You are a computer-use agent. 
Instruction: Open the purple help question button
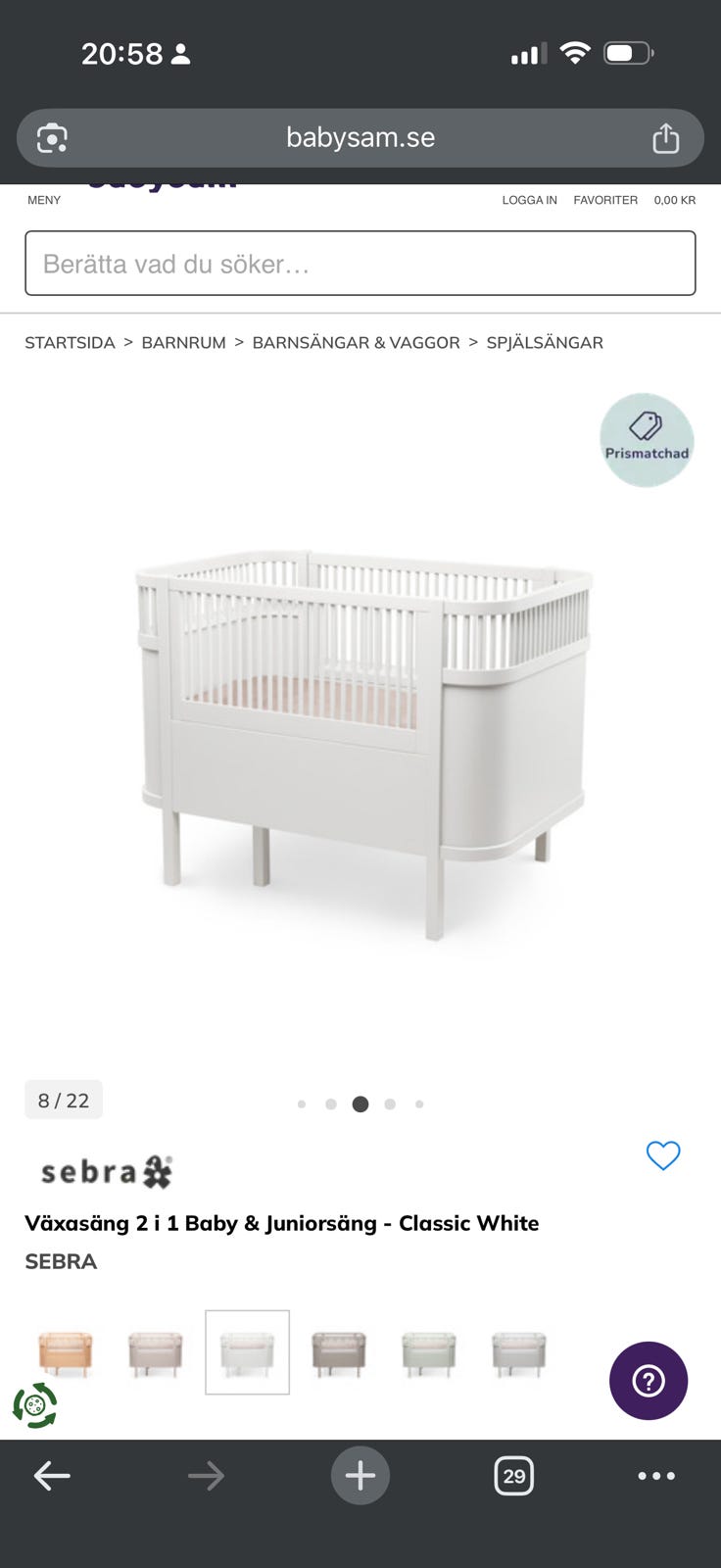click(649, 1381)
